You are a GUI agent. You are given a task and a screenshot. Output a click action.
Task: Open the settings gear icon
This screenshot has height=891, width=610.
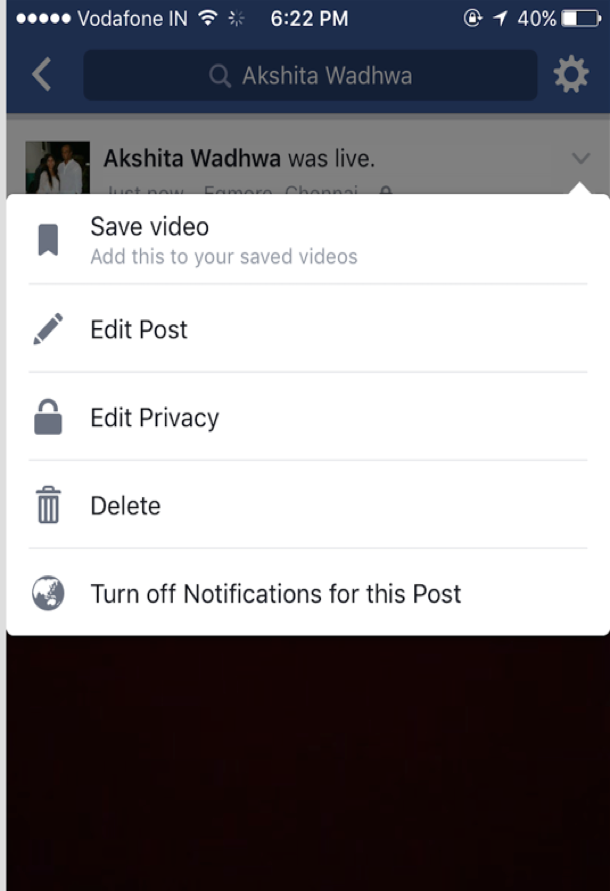point(571,75)
